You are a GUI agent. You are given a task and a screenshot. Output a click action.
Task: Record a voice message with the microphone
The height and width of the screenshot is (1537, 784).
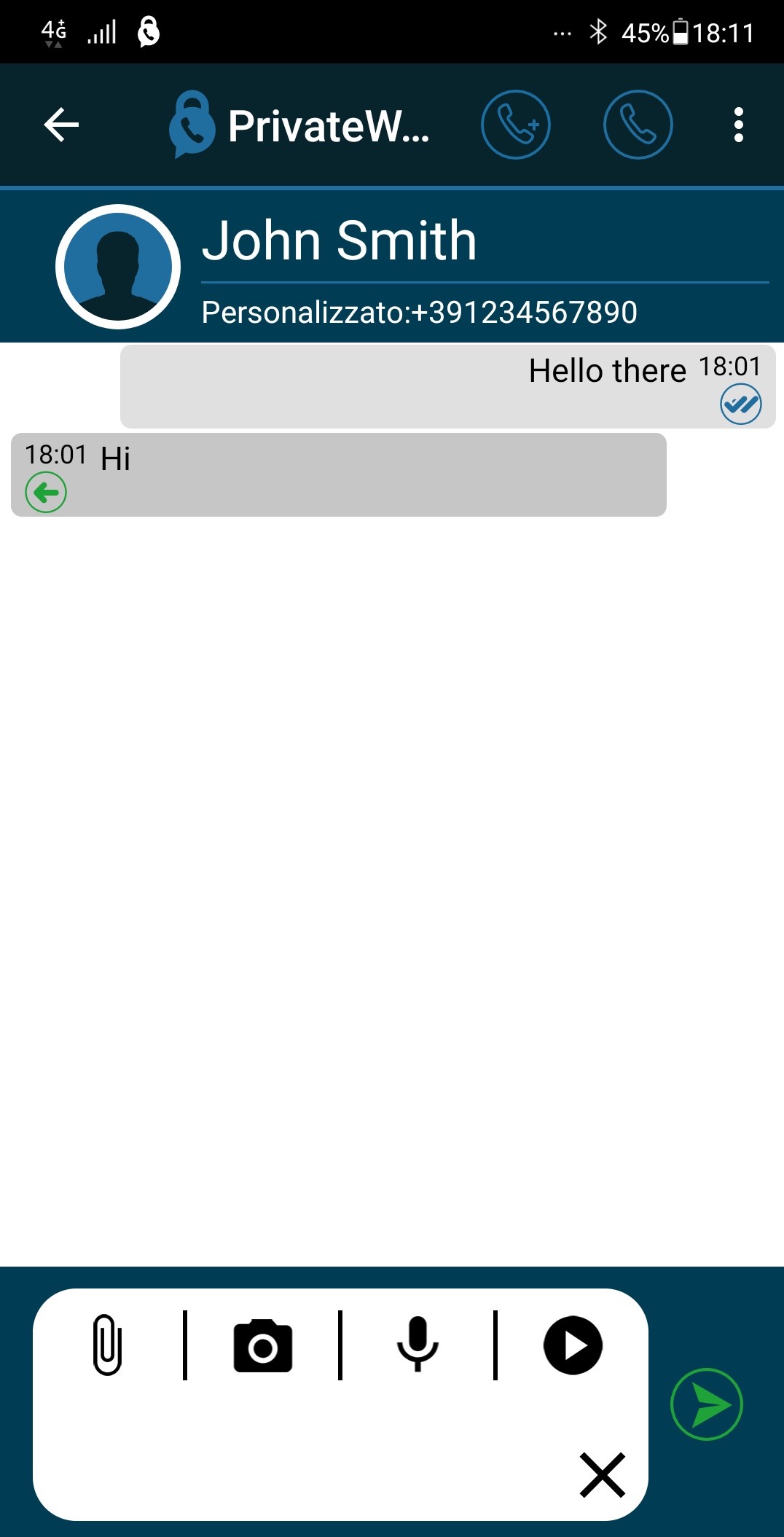pos(418,1345)
